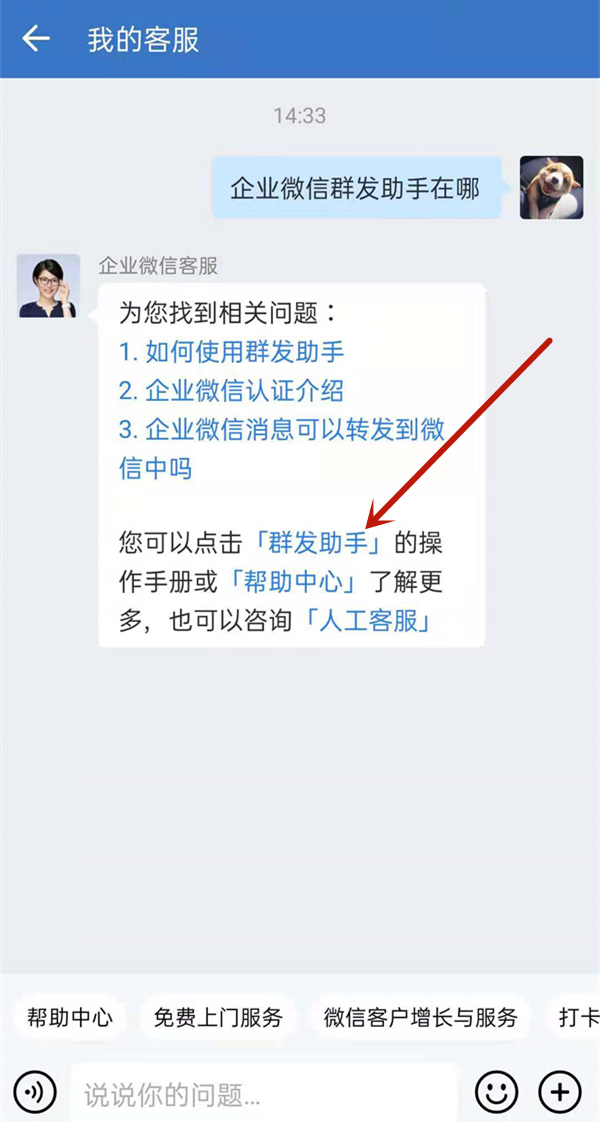
Task: Tap the「群发助手」manual link
Action: tap(322, 543)
